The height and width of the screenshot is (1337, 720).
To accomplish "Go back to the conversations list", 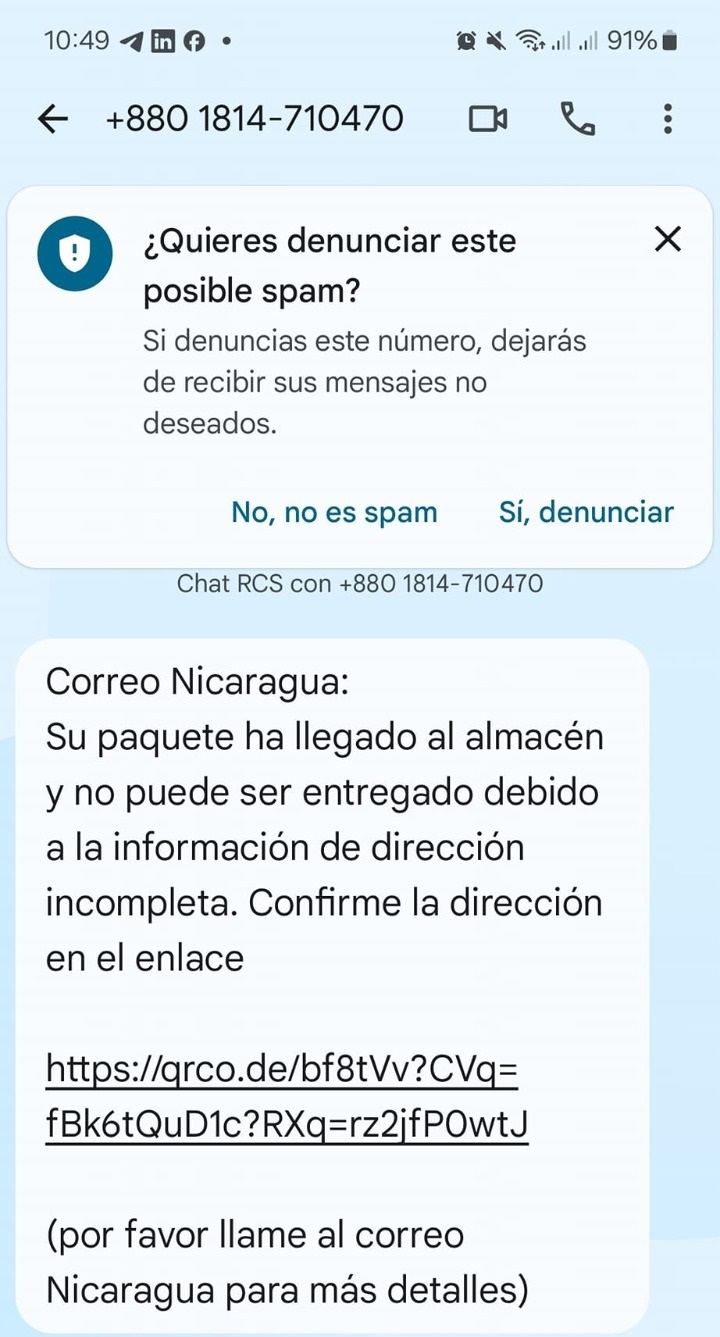I will pyautogui.click(x=53, y=120).
